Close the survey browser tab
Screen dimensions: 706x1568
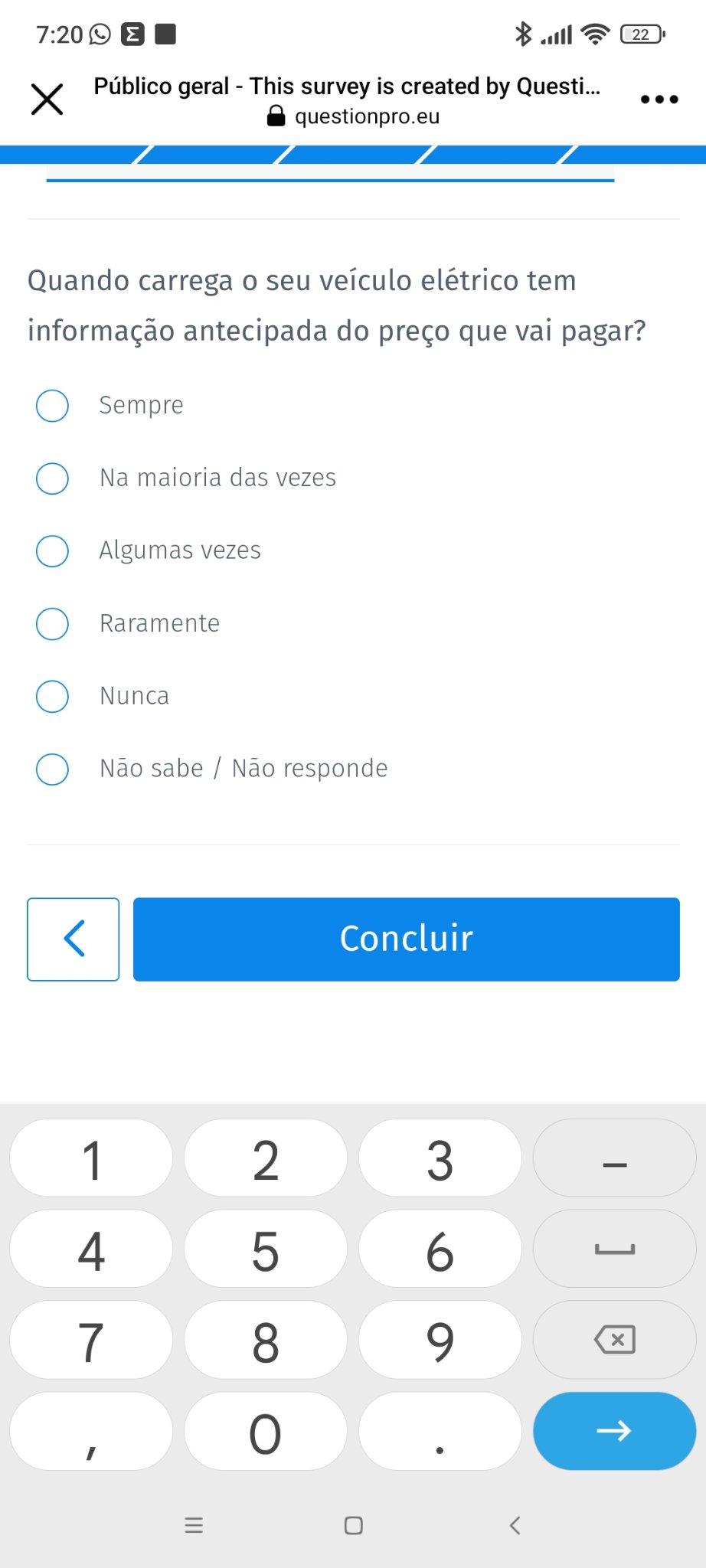tap(47, 100)
